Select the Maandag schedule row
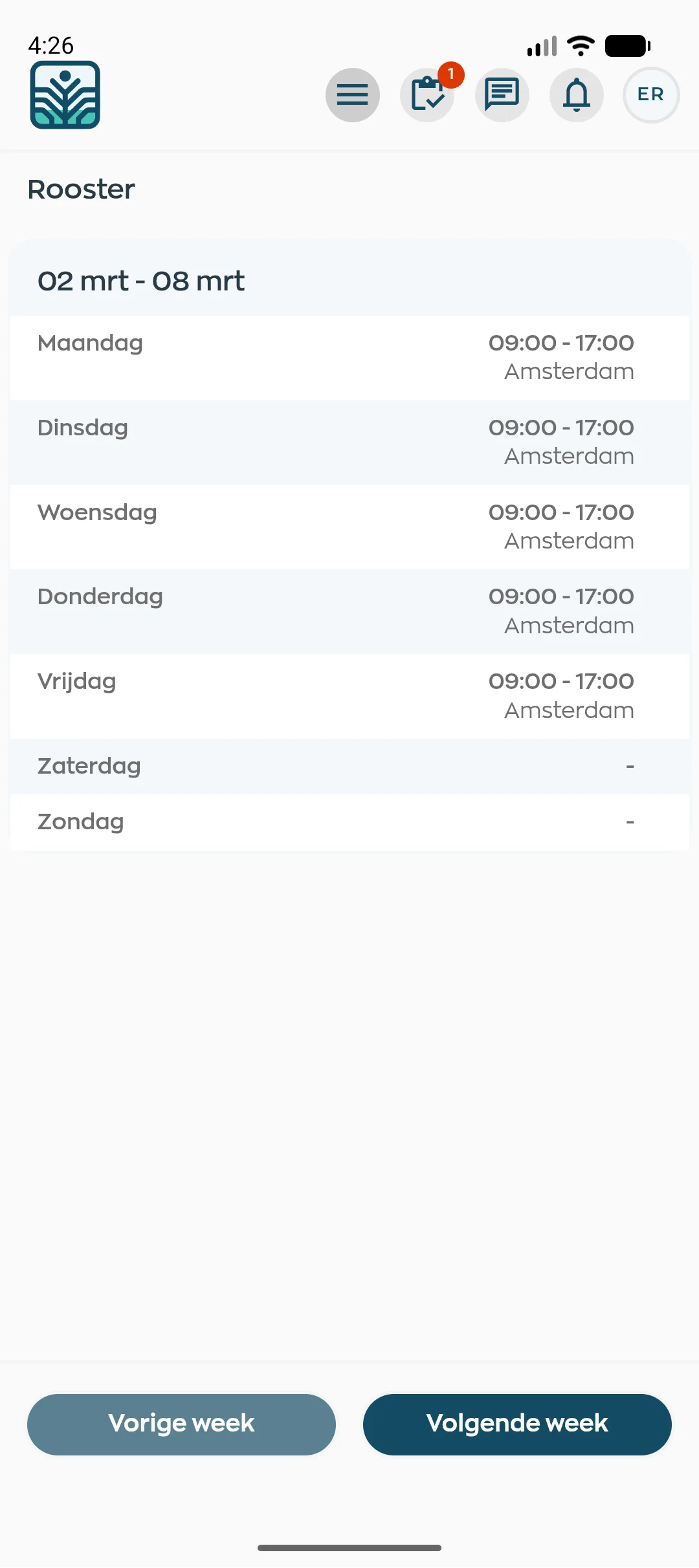Screen dimensions: 699x1568 click(349, 357)
